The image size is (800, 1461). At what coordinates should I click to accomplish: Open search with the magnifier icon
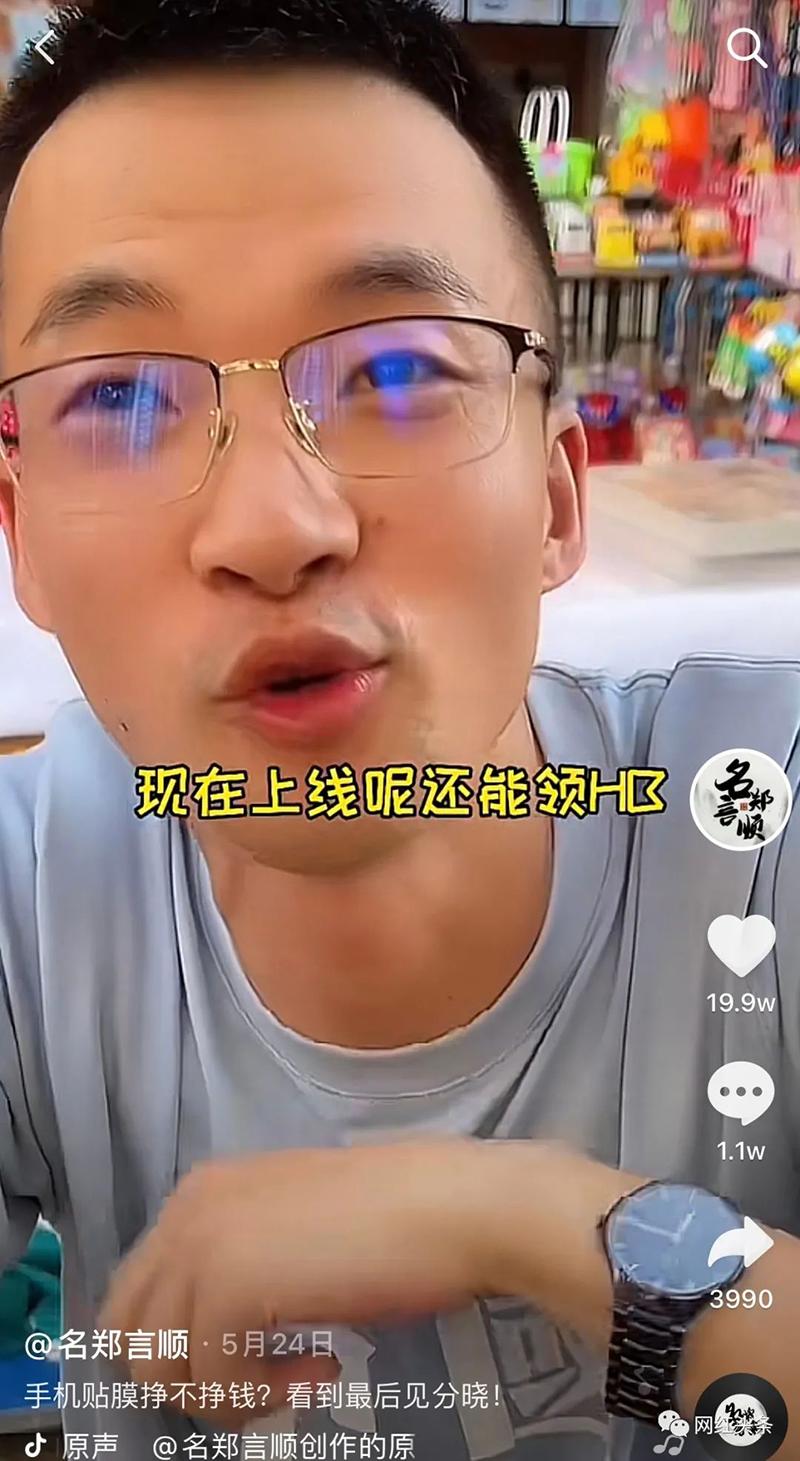(745, 47)
